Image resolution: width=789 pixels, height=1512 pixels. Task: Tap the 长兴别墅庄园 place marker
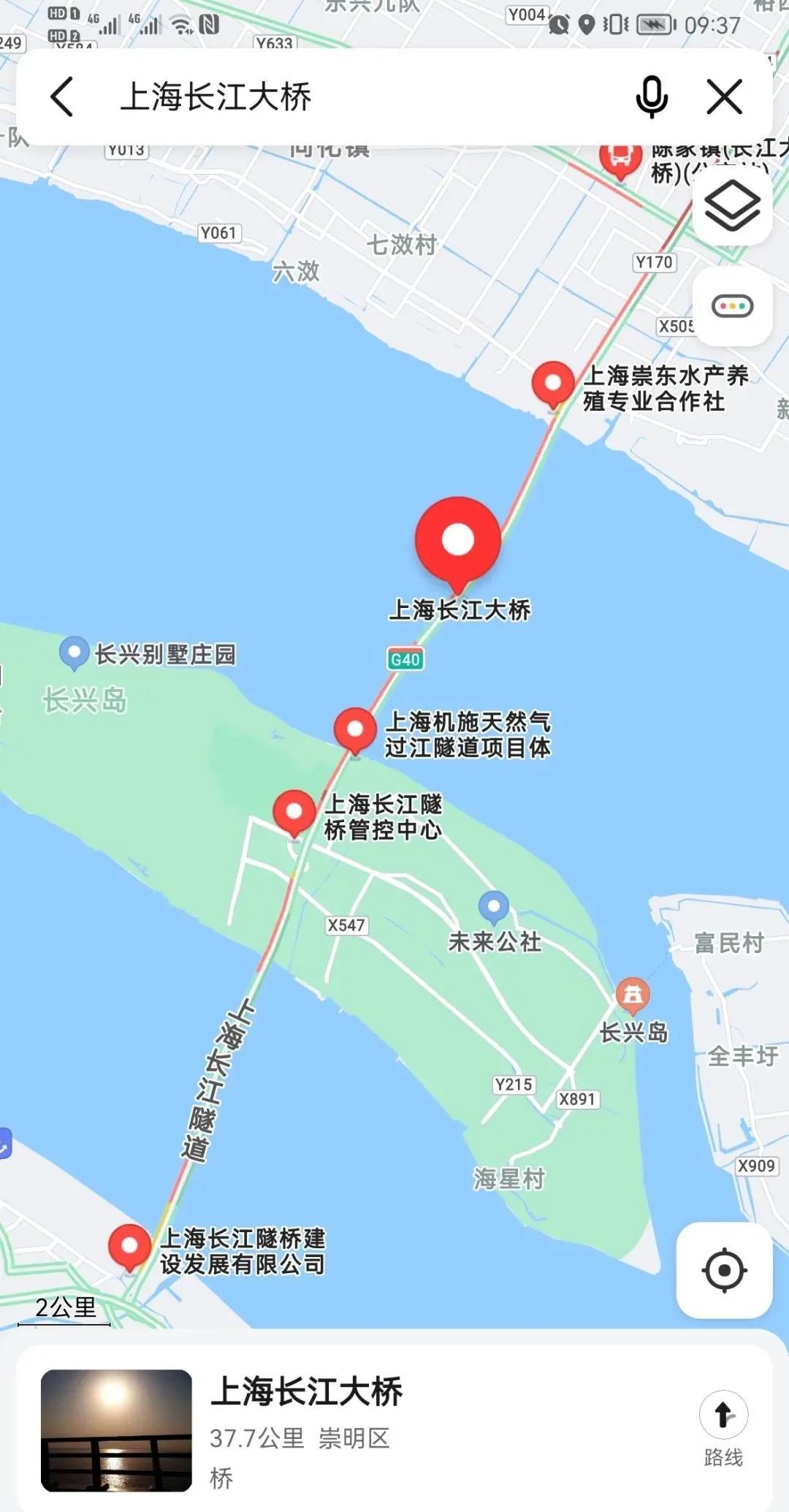click(x=74, y=652)
